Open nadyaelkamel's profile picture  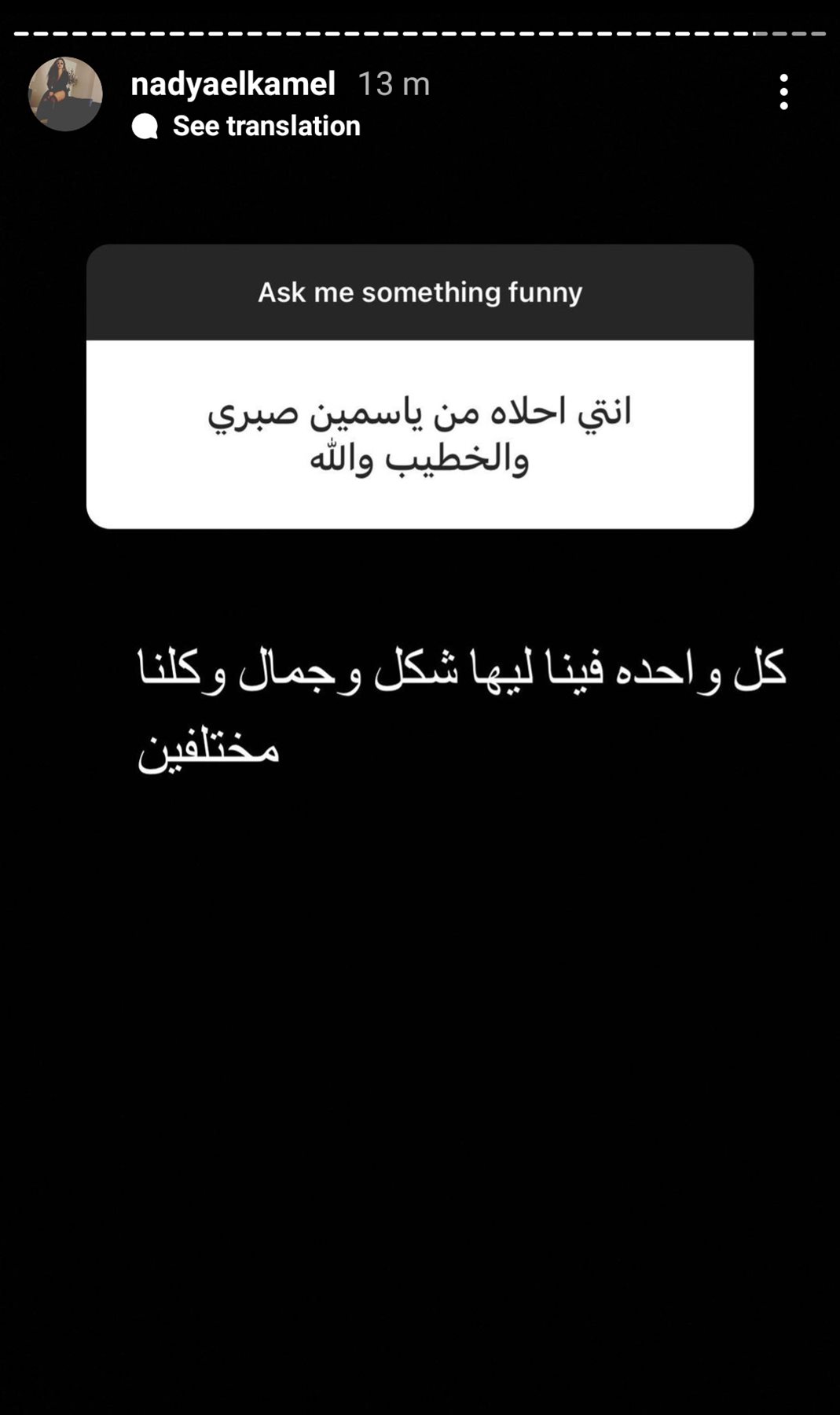click(x=65, y=94)
